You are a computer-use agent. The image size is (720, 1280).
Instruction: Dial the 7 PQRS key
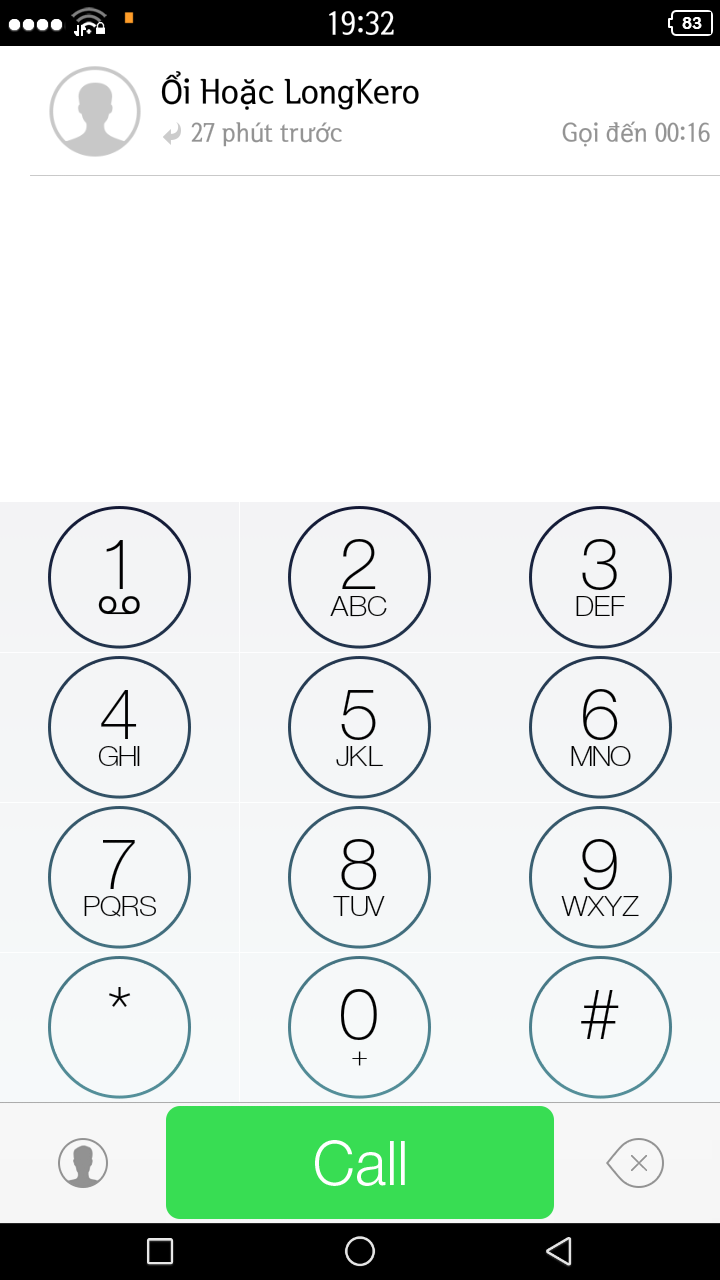click(x=119, y=877)
